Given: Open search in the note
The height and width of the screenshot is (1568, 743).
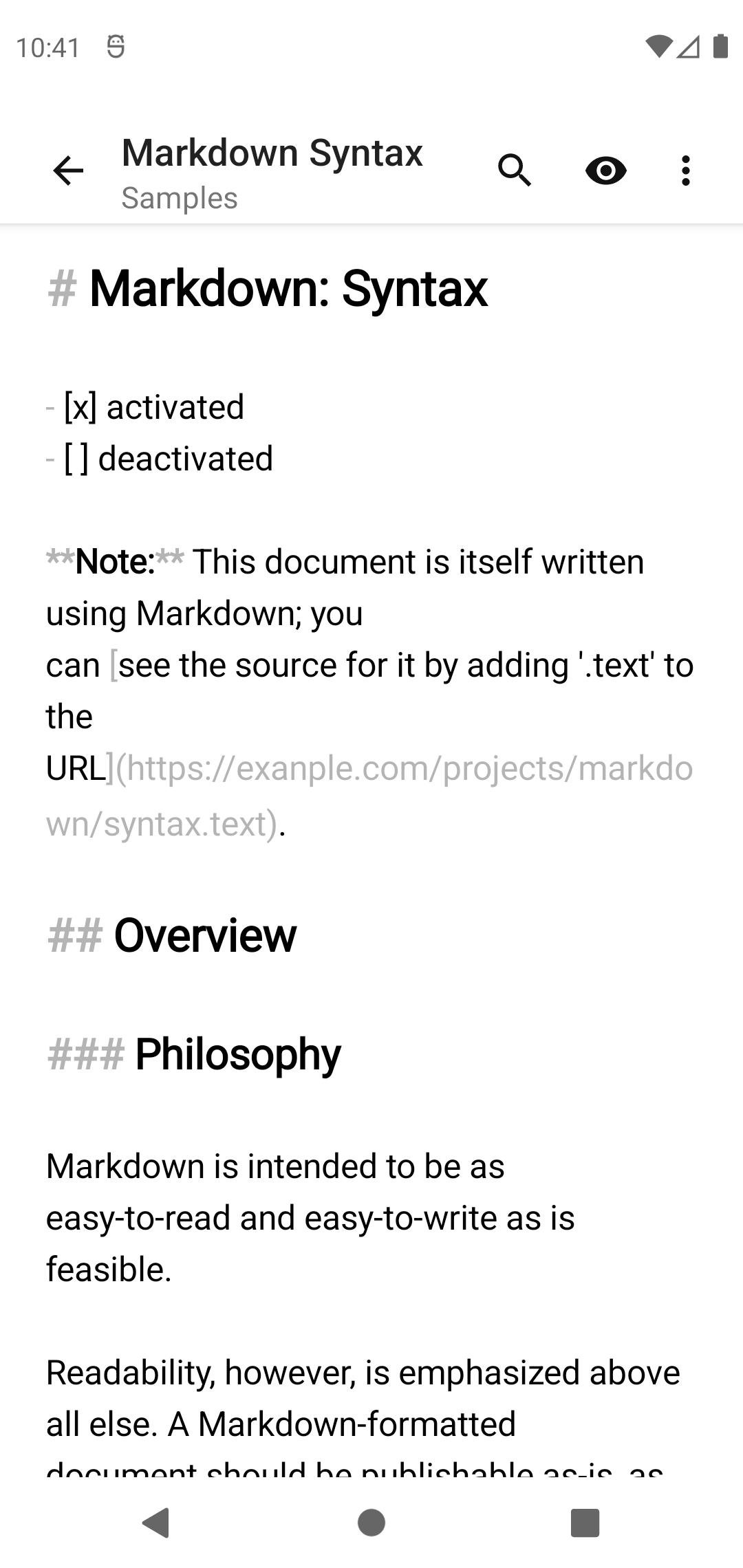Looking at the screenshot, I should coord(515,171).
